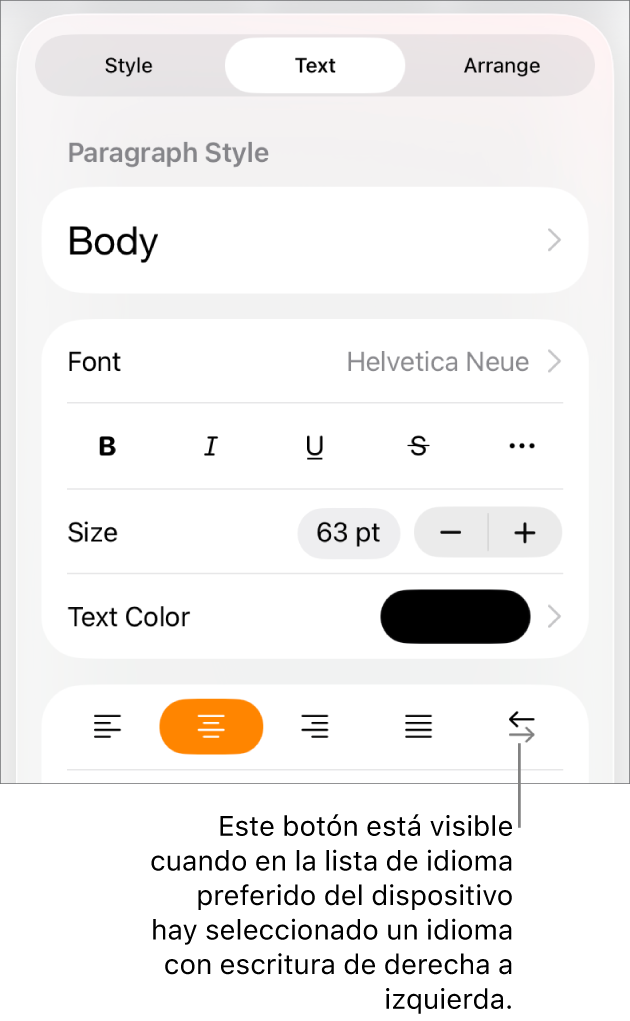The height and width of the screenshot is (1021, 630).
Task: Switch to the Arrange tab
Action: coord(501,66)
